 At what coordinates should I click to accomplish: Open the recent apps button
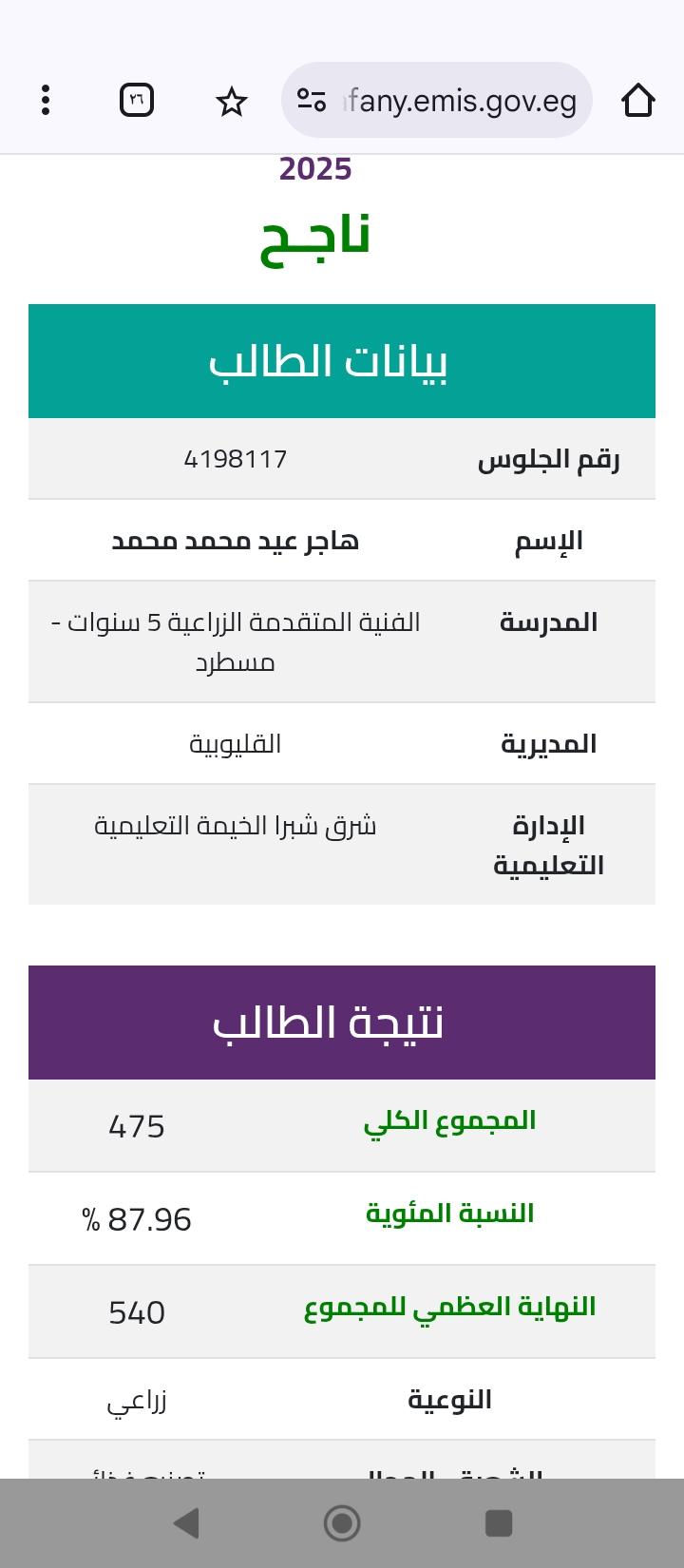pos(499,1523)
